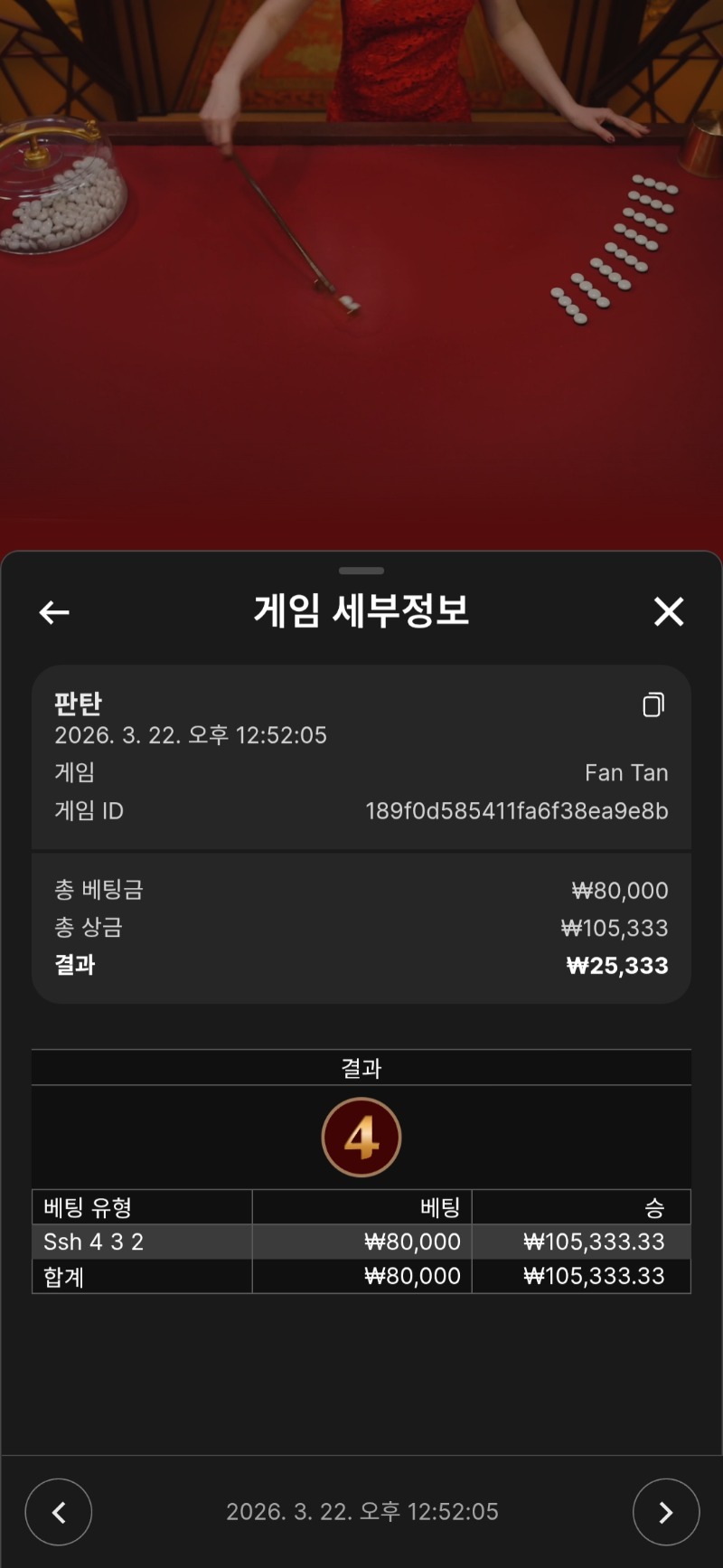
Task: Go back from game details
Action: [54, 612]
